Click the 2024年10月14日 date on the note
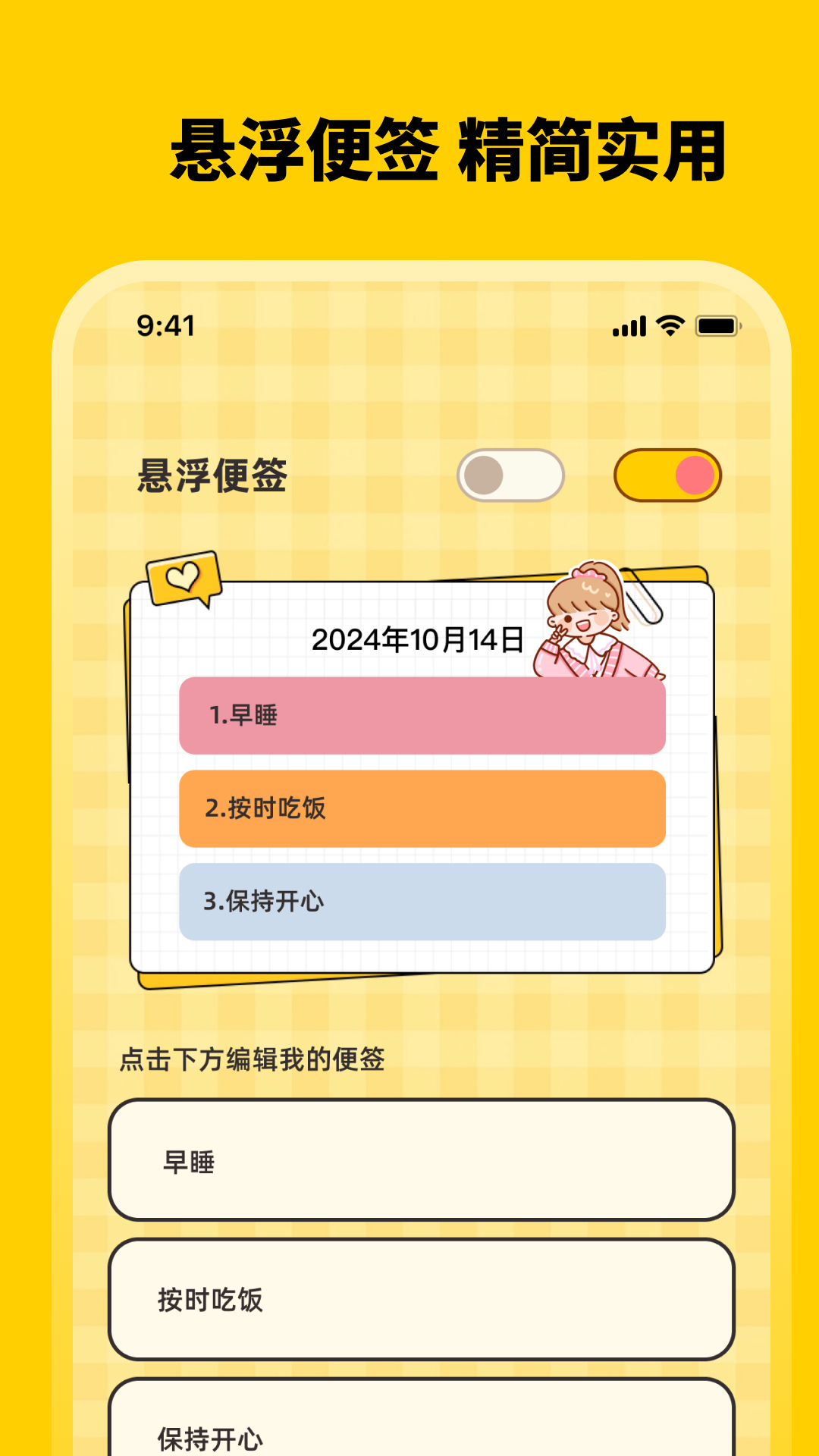 [418, 639]
